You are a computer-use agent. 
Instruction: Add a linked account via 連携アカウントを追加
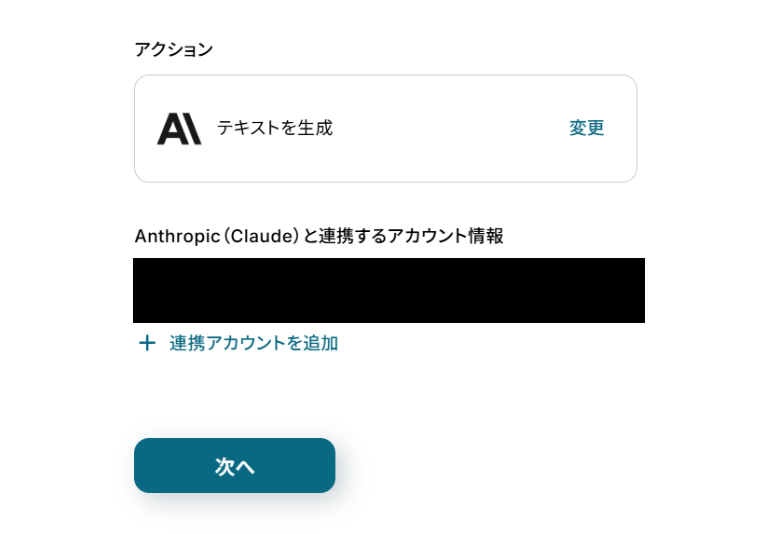[x=239, y=343]
